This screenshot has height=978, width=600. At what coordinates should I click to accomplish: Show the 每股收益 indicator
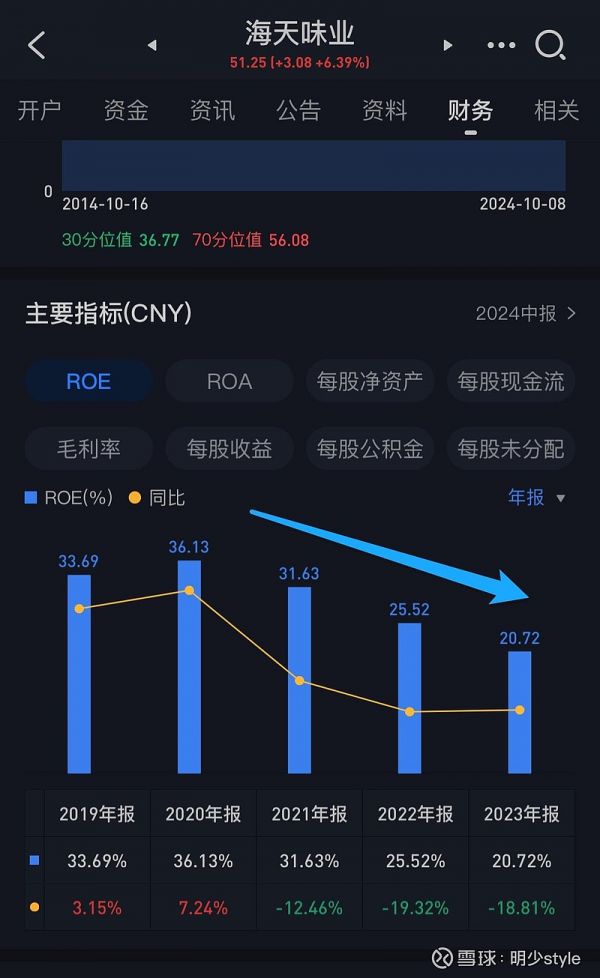(x=230, y=448)
